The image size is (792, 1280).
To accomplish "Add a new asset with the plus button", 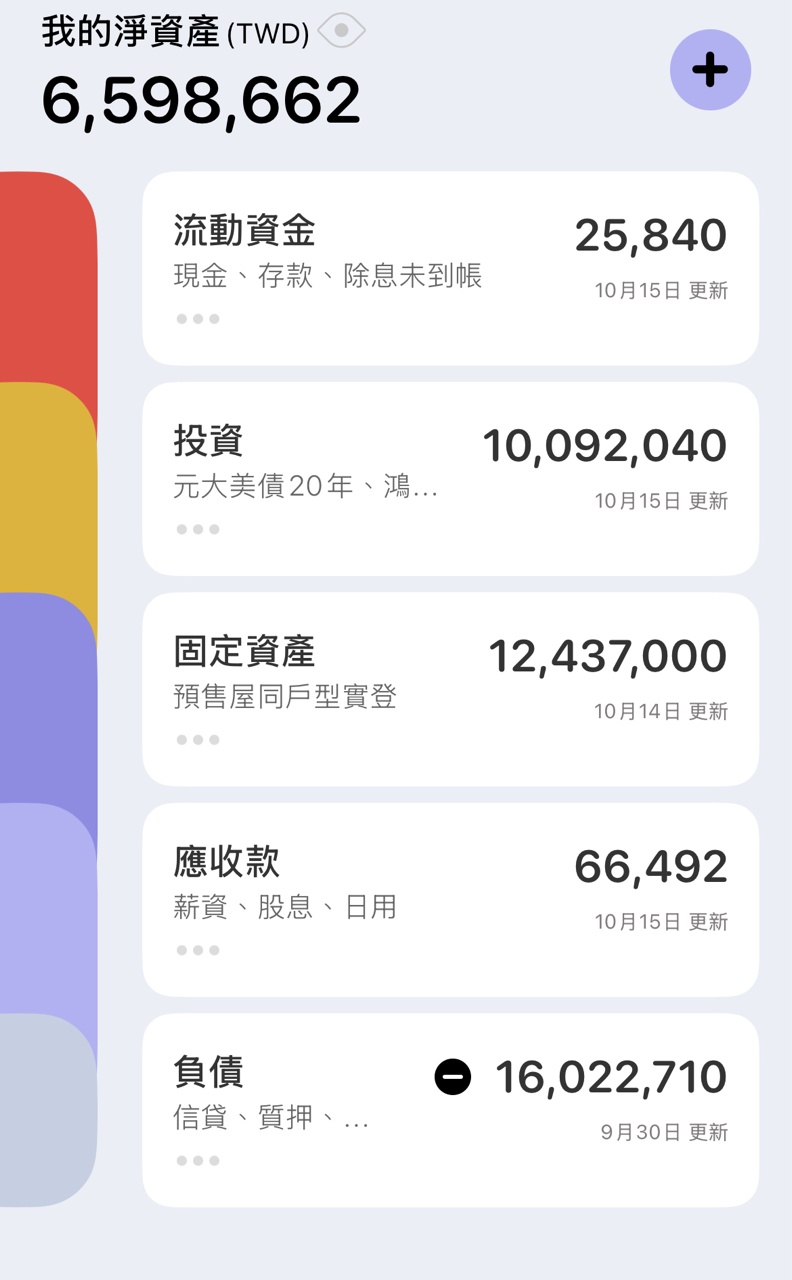I will click(710, 70).
